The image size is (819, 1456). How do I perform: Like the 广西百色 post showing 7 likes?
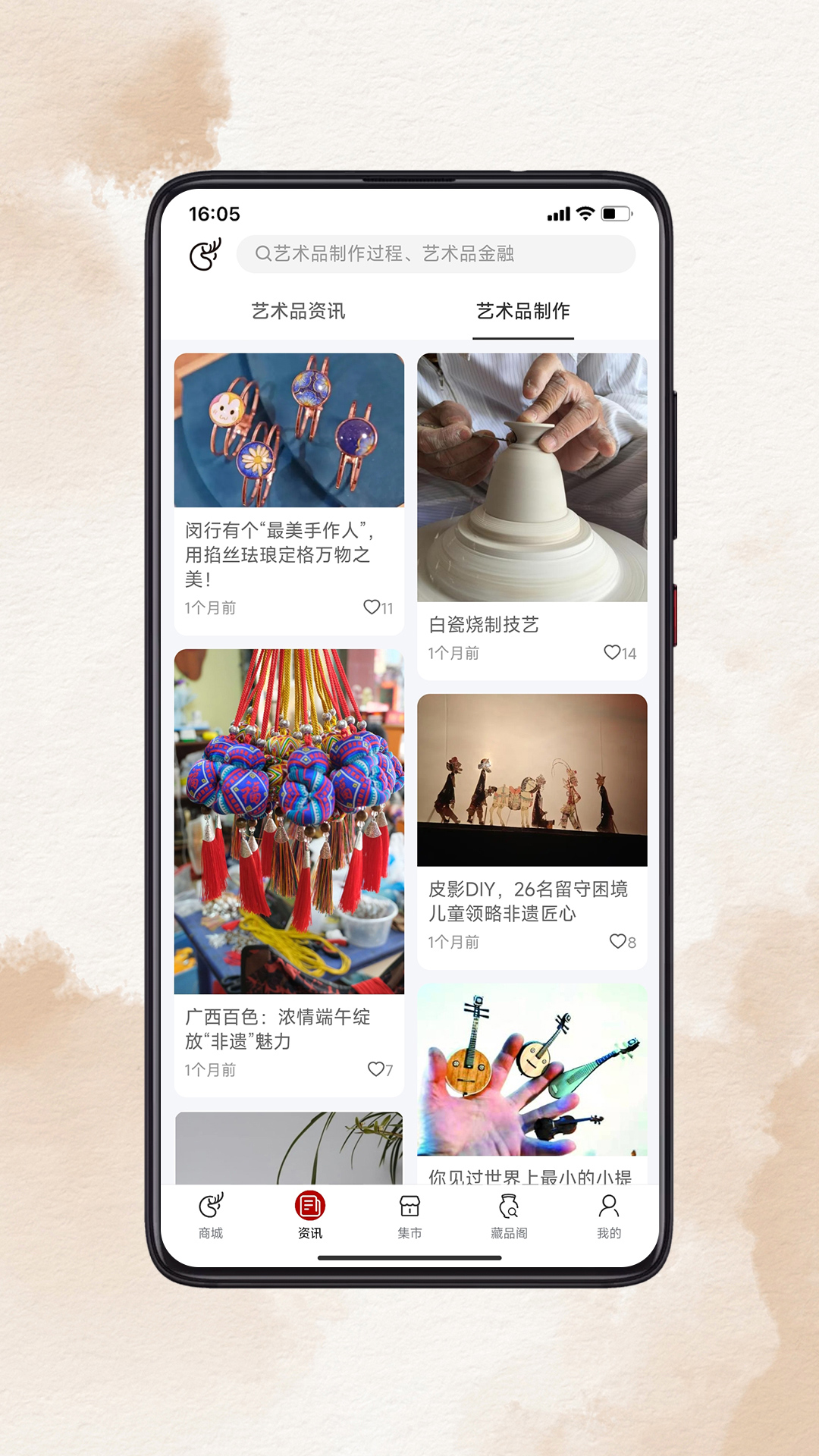click(x=377, y=1070)
